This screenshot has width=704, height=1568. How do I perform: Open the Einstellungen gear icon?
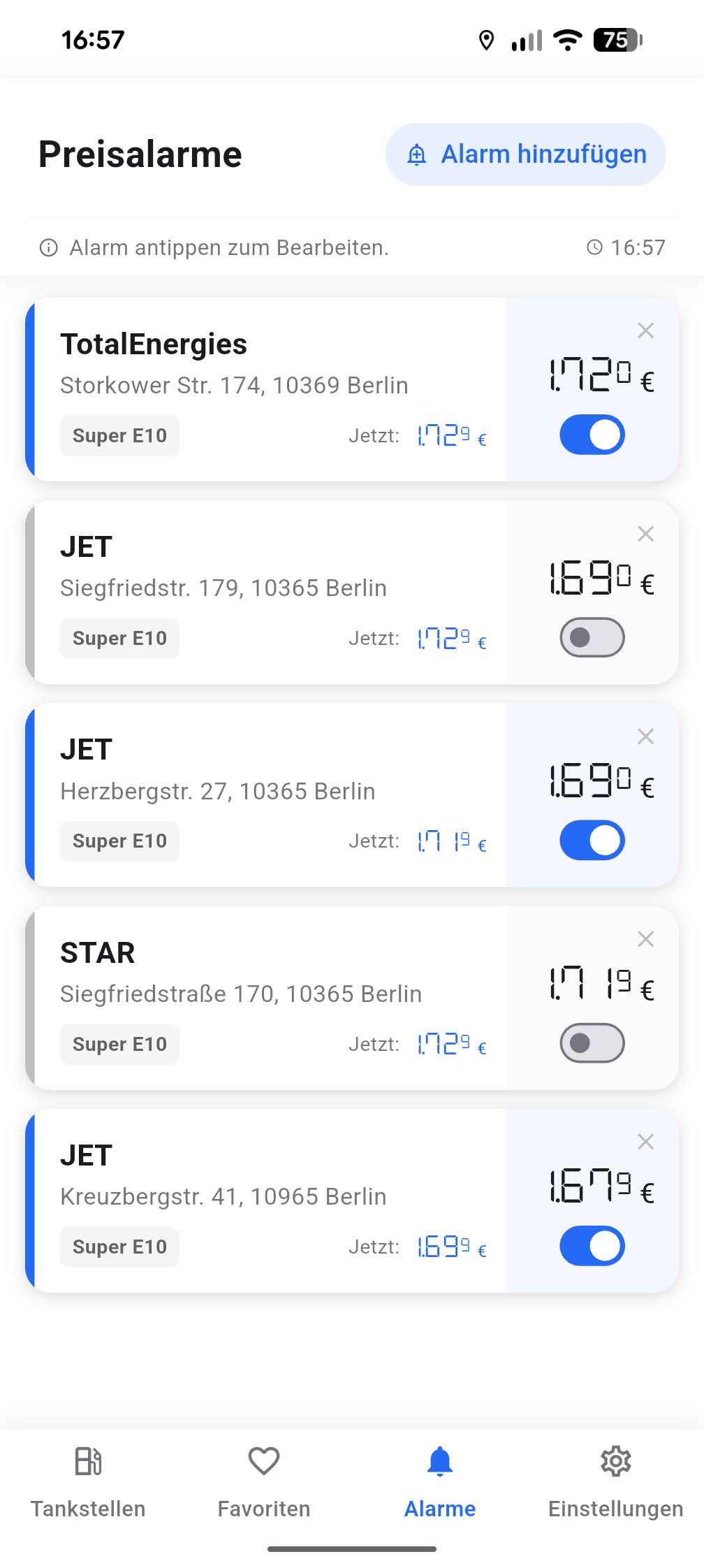coord(615,1460)
